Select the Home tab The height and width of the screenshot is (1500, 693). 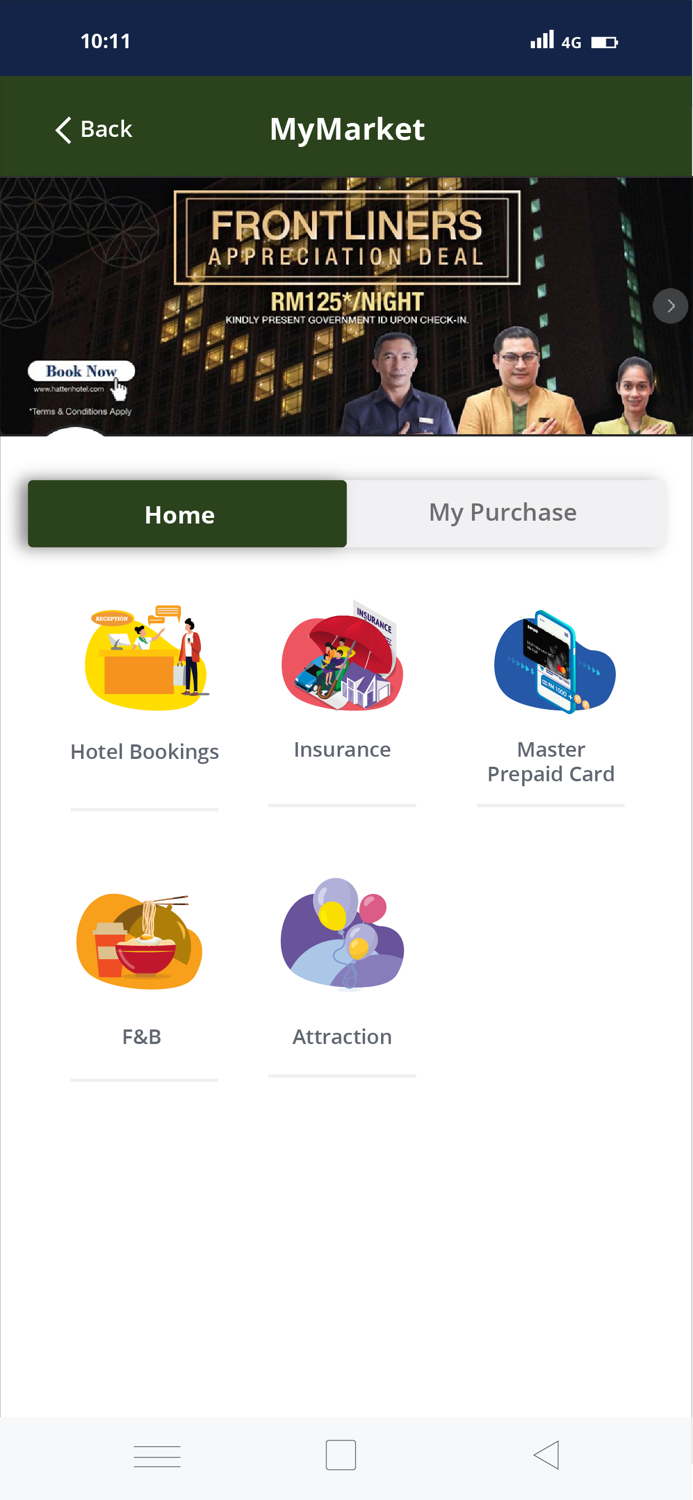point(187,514)
